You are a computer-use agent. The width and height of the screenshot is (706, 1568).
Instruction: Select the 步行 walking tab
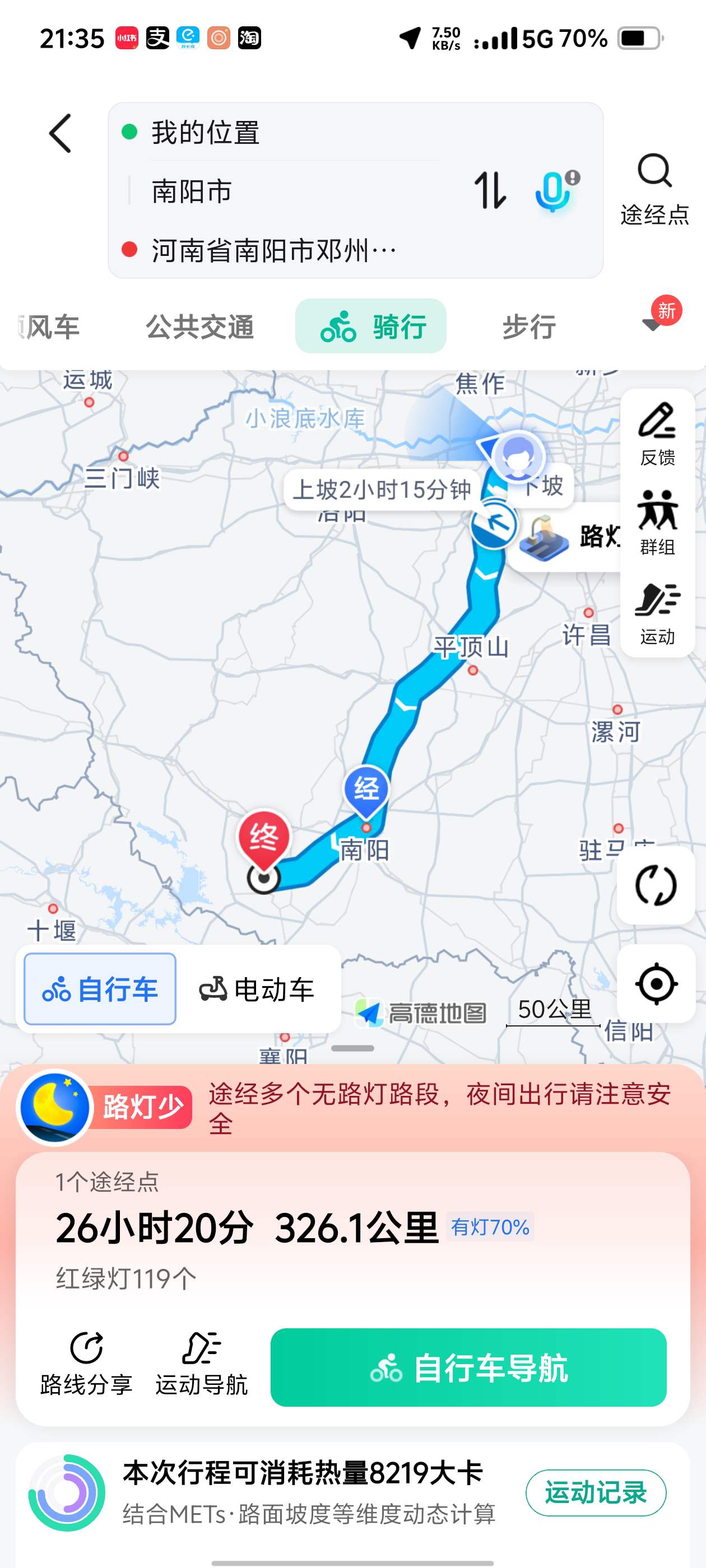[x=529, y=327]
